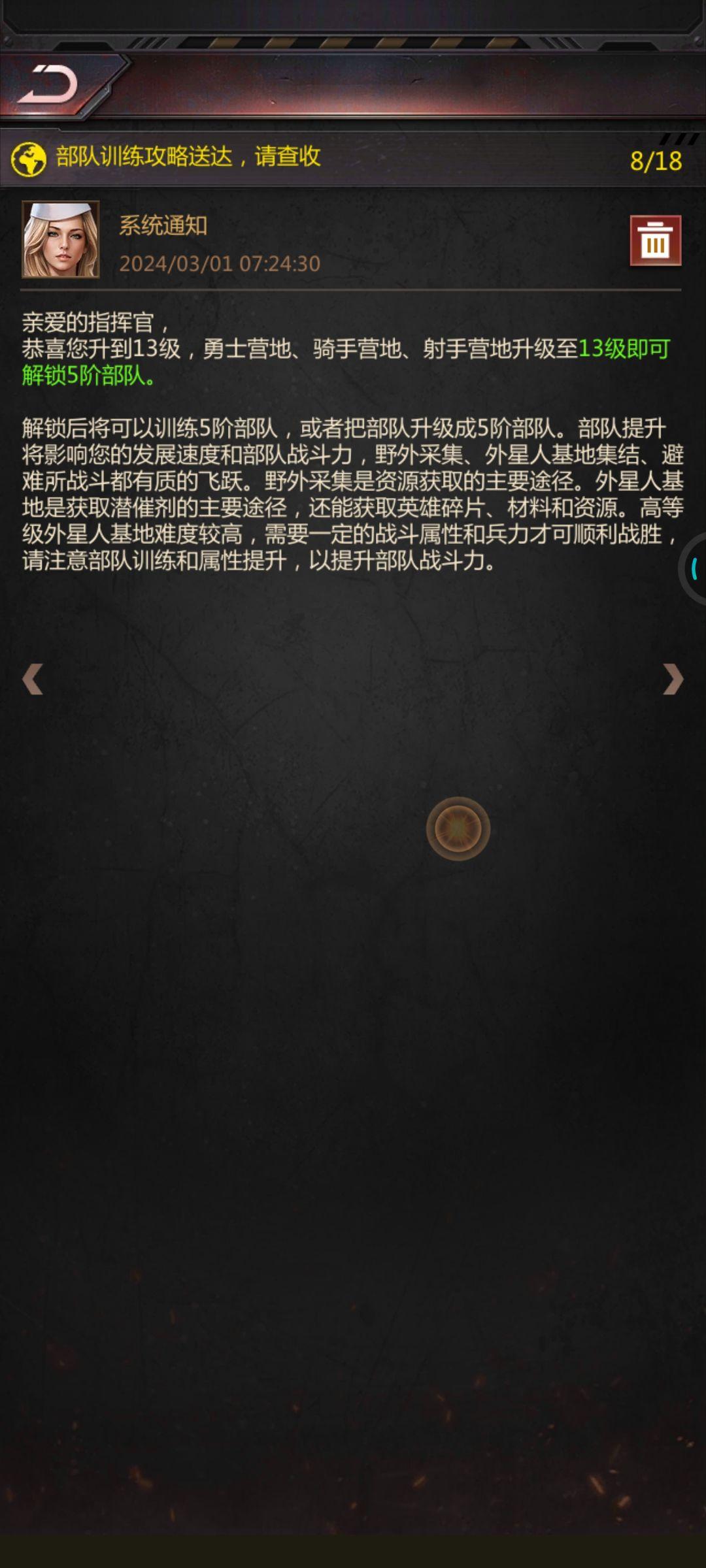The height and width of the screenshot is (1568, 706).
Task: Go to the next mail
Action: point(673,679)
